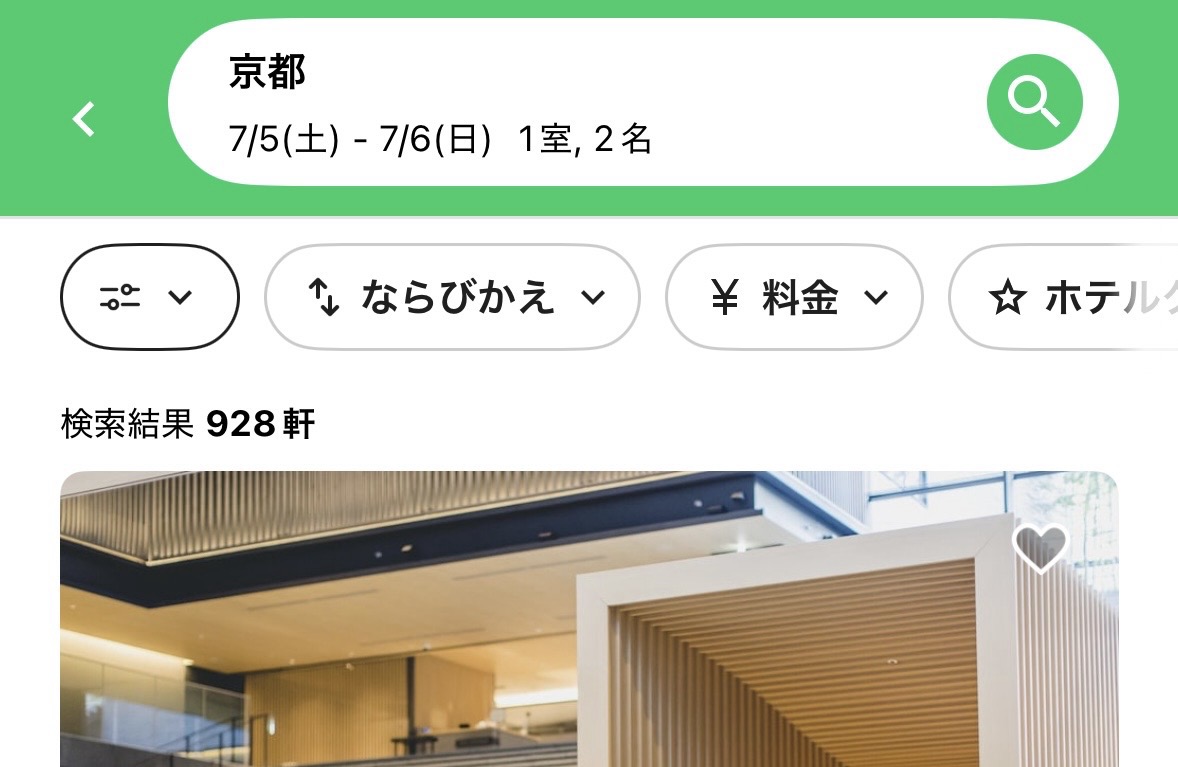Edit the 京都 search conditions field
The height and width of the screenshot is (767, 1178).
560,102
